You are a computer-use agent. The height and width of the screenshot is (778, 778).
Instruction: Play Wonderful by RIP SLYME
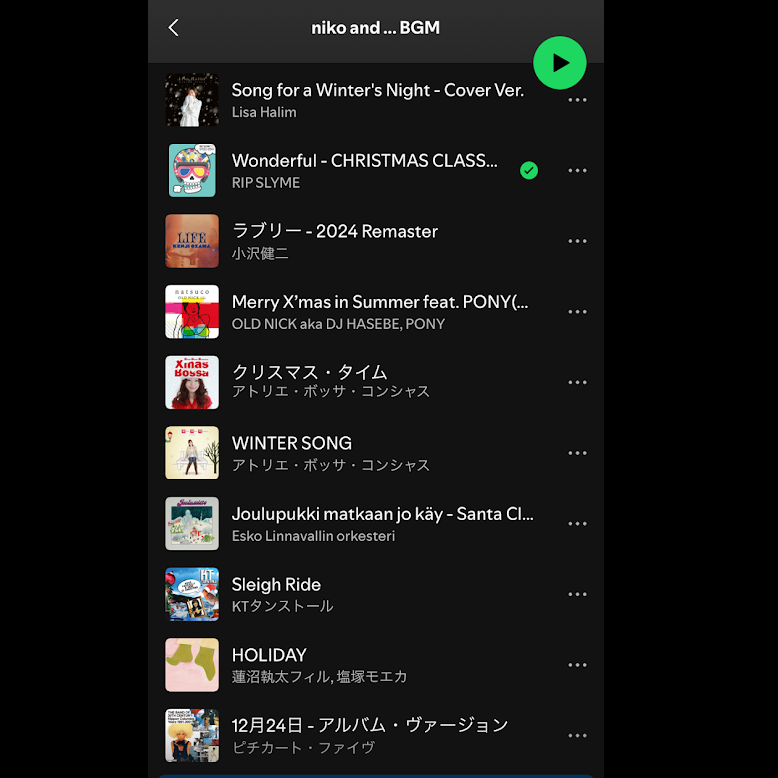point(364,170)
